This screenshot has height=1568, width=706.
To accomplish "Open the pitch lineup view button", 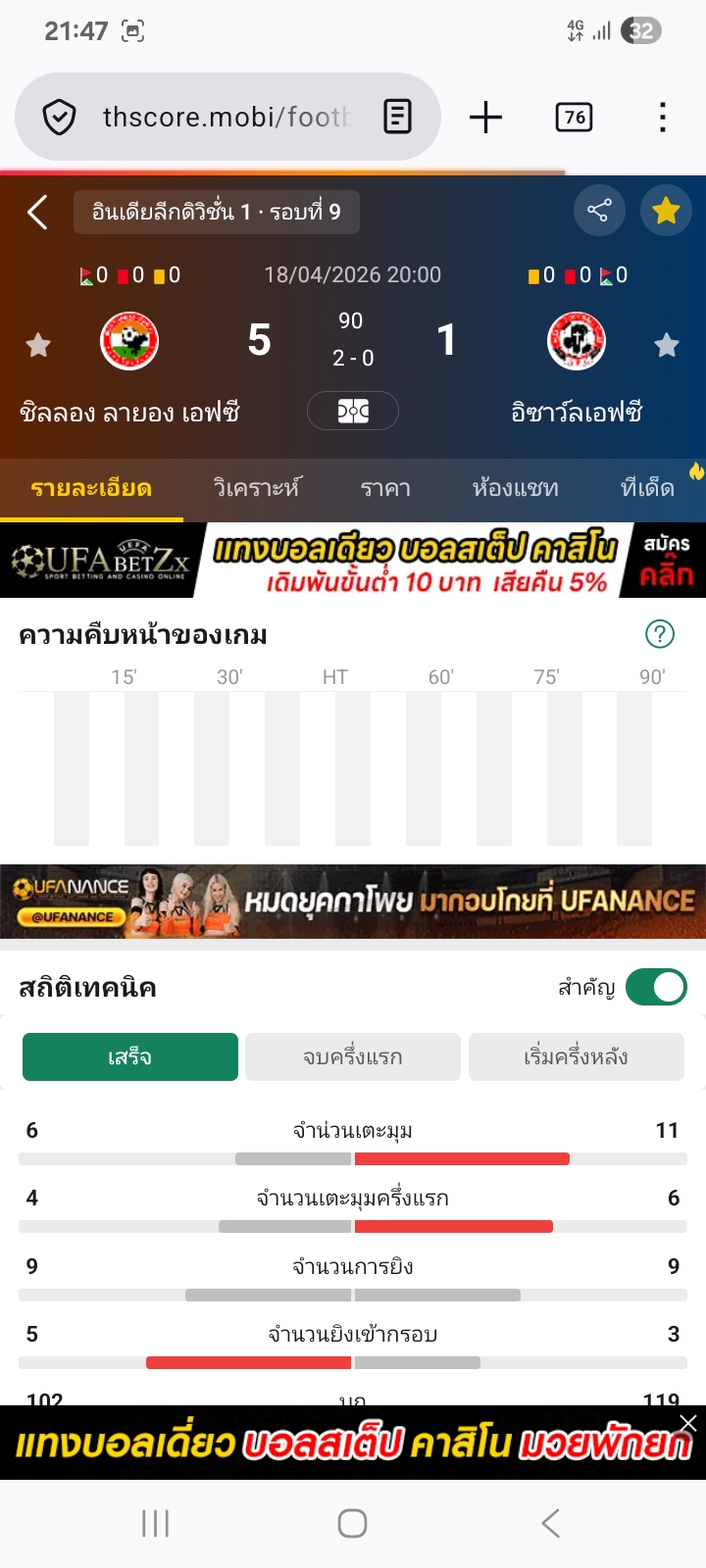I will click(353, 412).
